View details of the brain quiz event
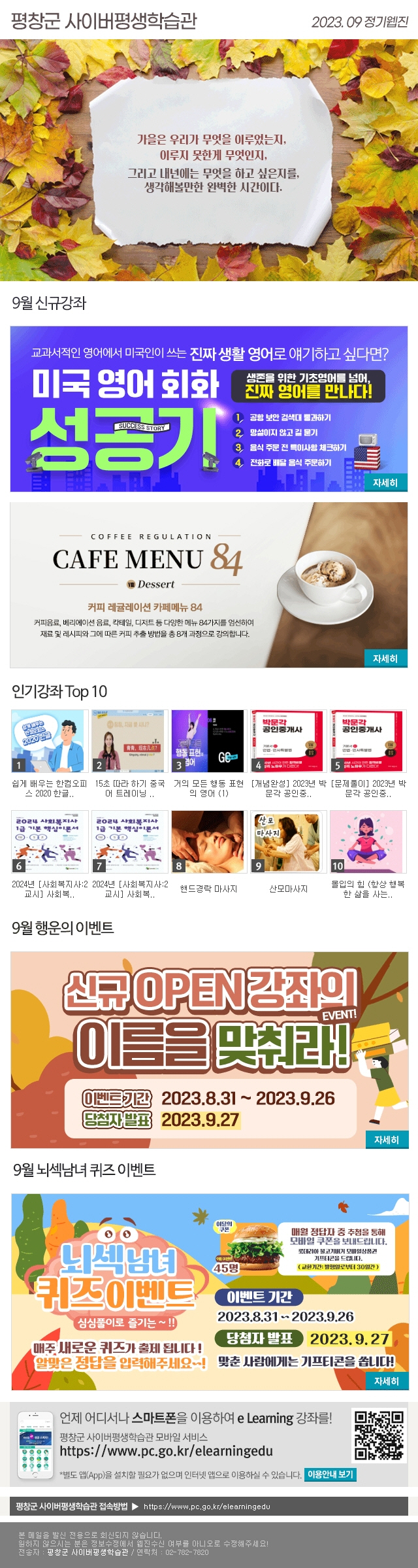418x1568 pixels. tap(386, 1381)
